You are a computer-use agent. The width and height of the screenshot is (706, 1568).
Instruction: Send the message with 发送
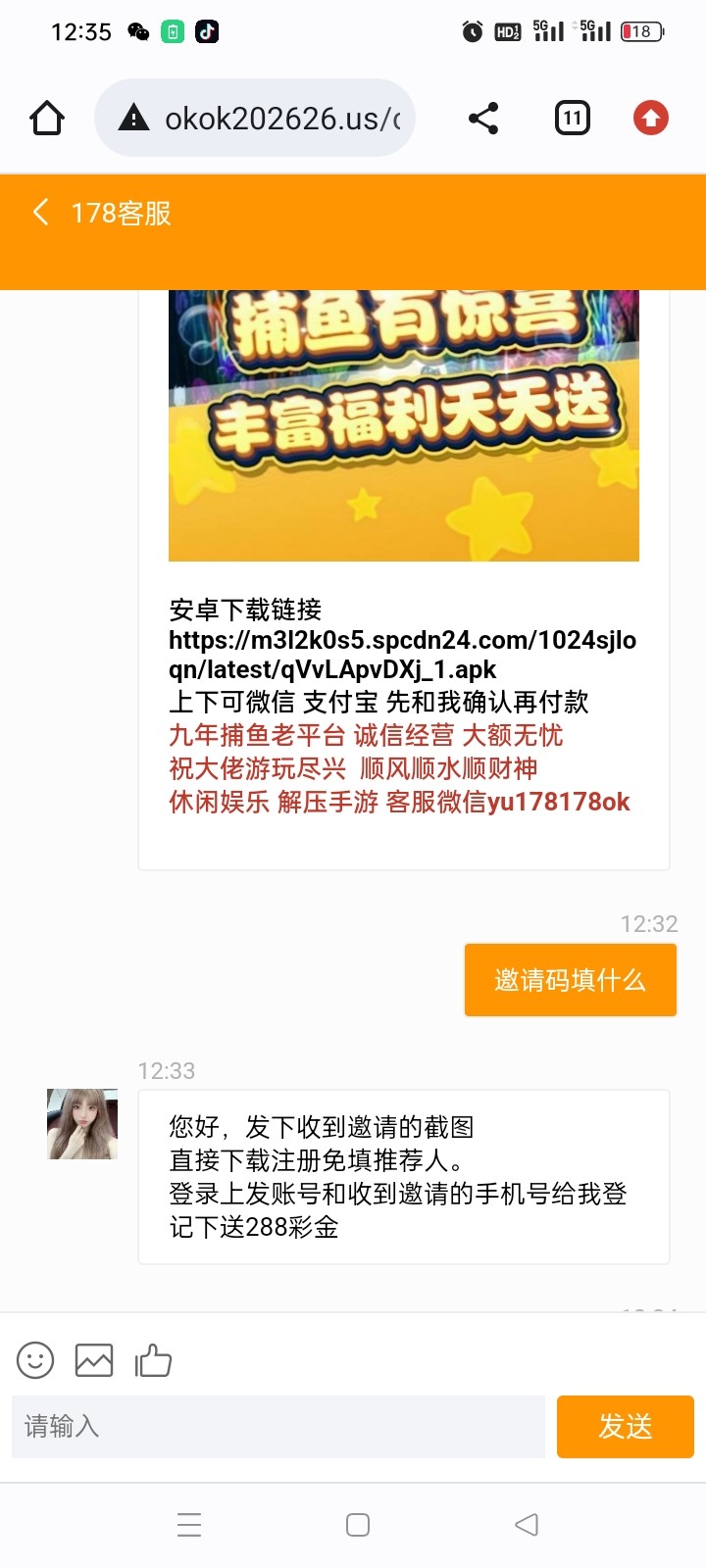point(626,1426)
